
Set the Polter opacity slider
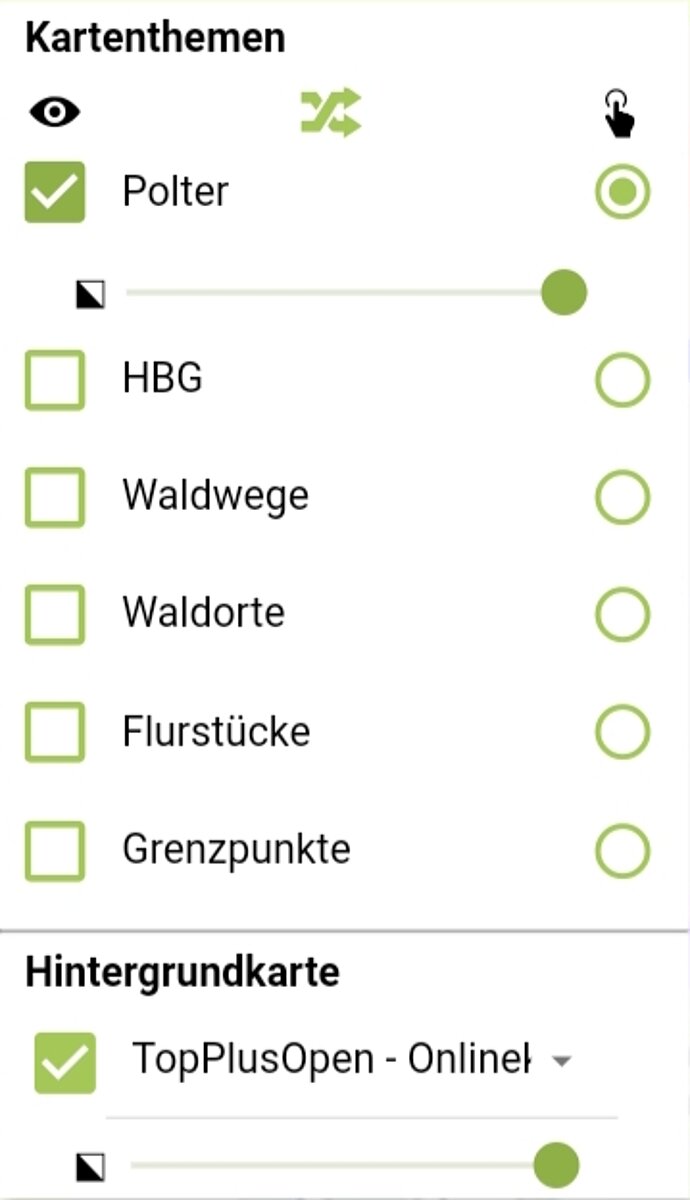tap(563, 294)
